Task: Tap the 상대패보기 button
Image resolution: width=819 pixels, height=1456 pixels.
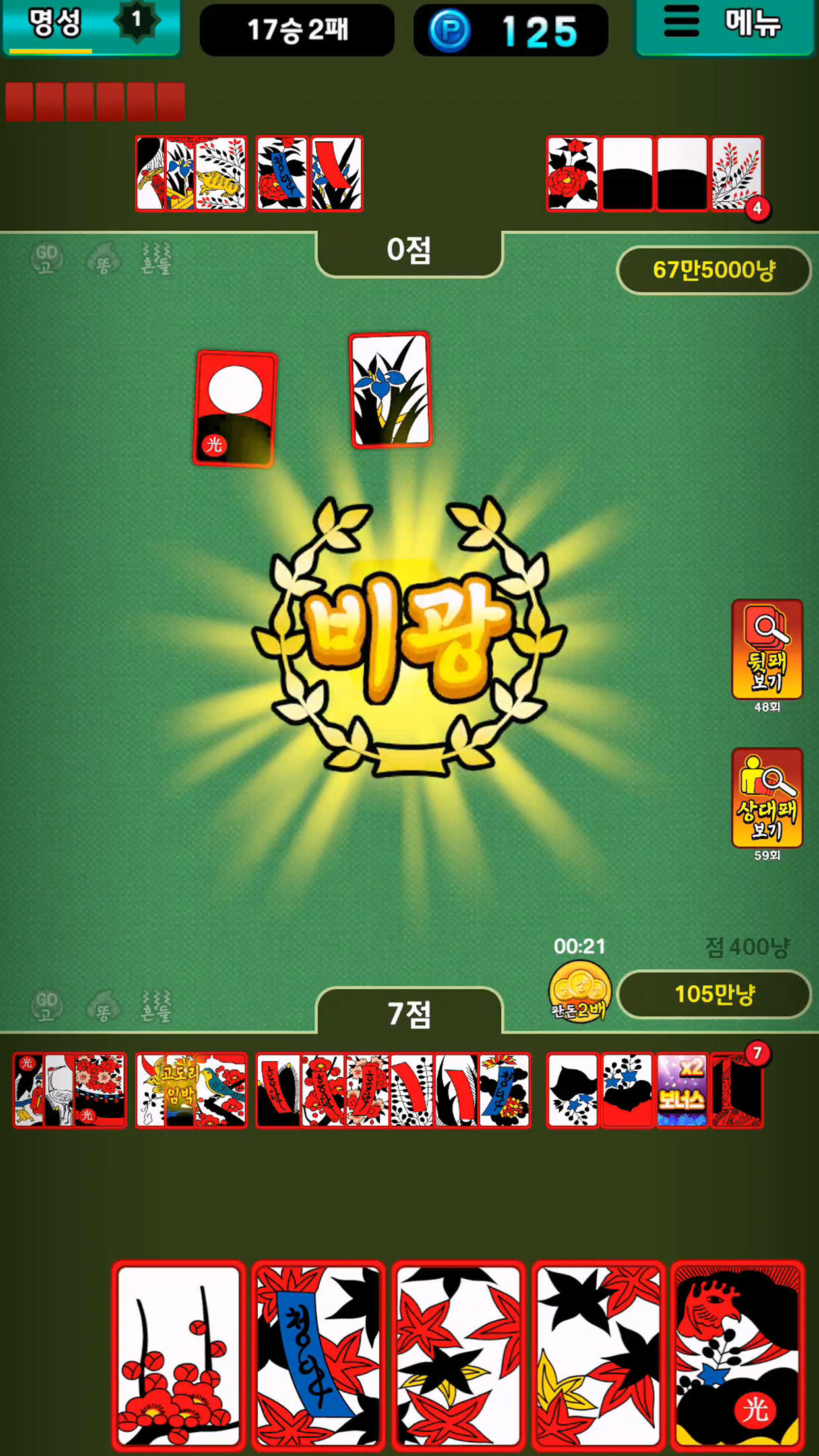Action: [767, 797]
